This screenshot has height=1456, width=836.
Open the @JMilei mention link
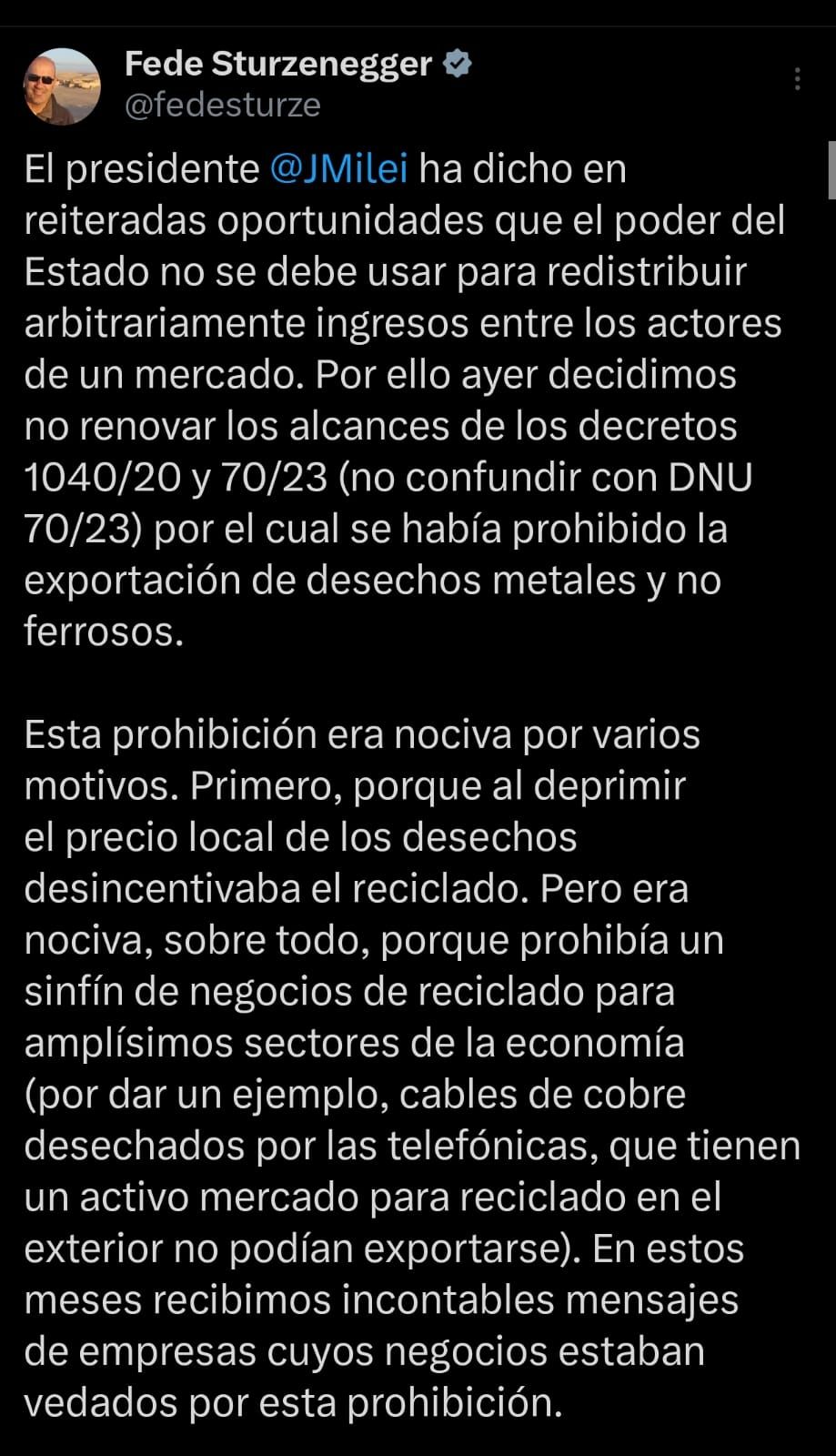coord(338,169)
